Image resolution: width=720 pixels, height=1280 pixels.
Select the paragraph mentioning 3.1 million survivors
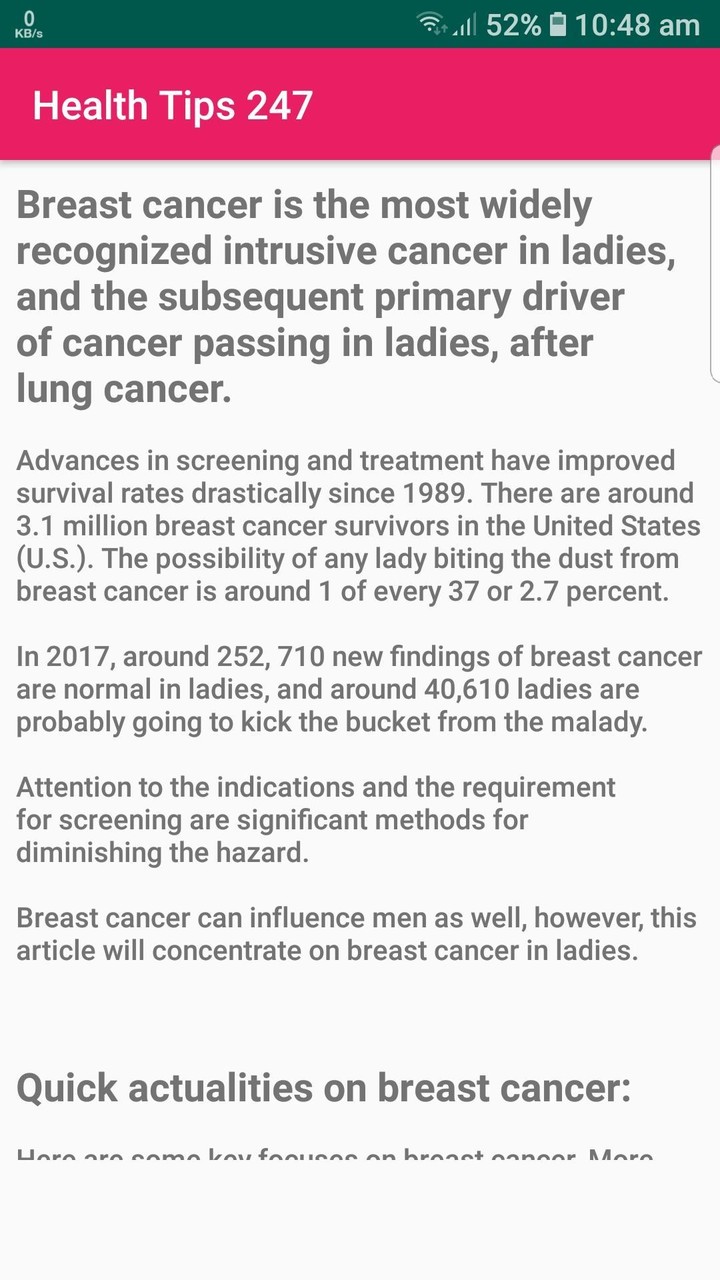coord(355,525)
